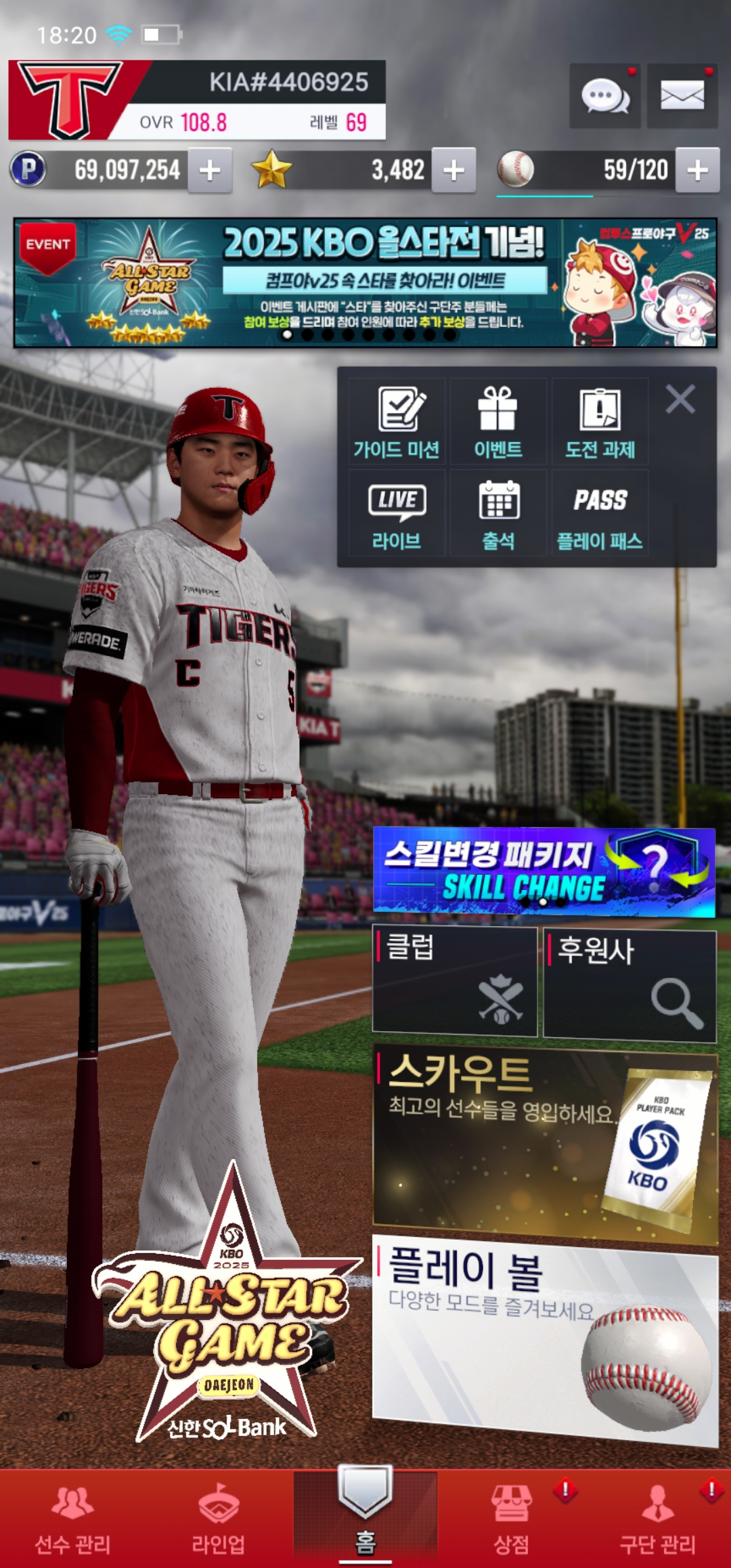Image resolution: width=731 pixels, height=1568 pixels.
Task: Open the 2025 KBO All-Star event banner
Action: click(x=365, y=282)
